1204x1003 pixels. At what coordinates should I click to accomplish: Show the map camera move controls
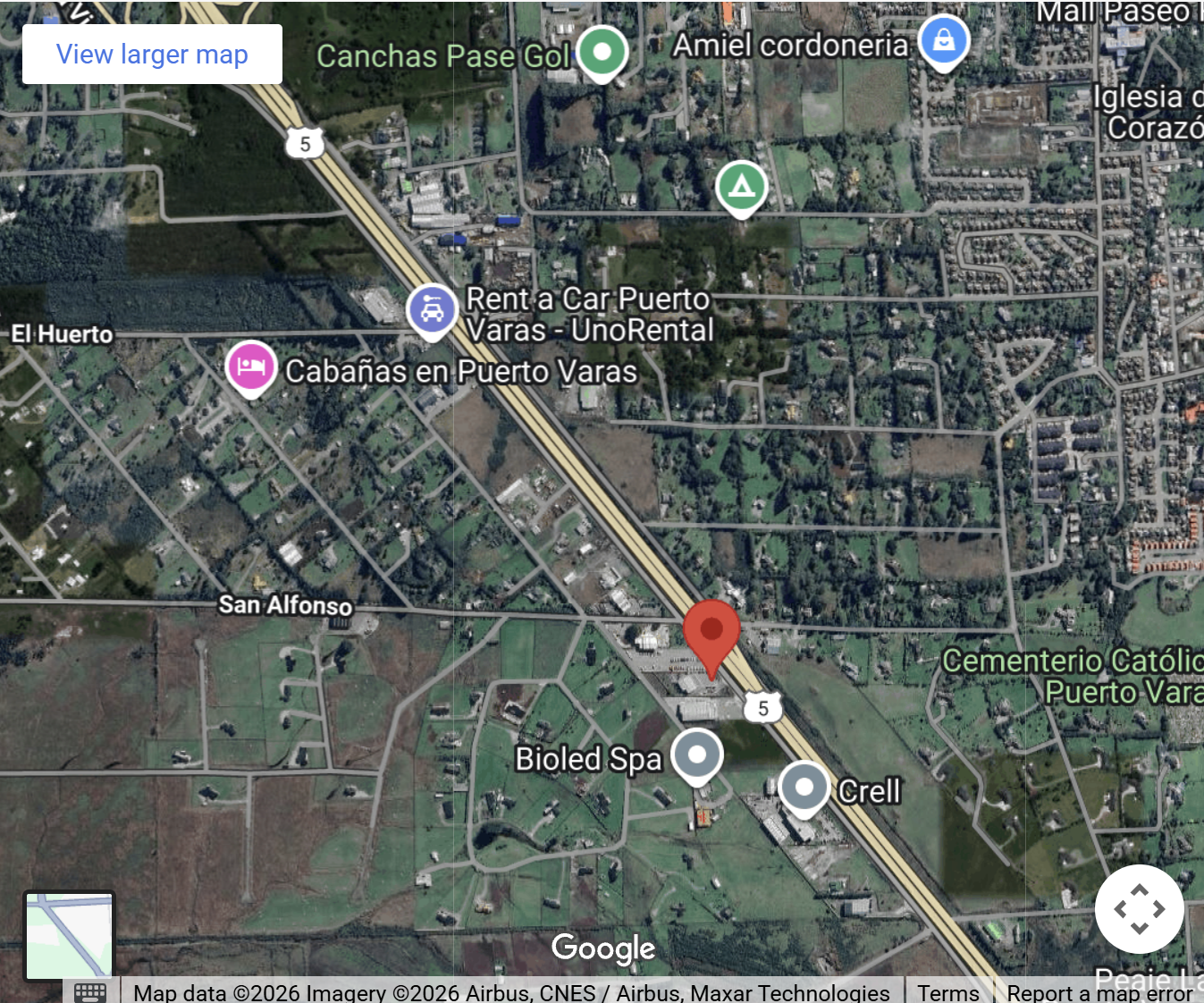[1139, 909]
